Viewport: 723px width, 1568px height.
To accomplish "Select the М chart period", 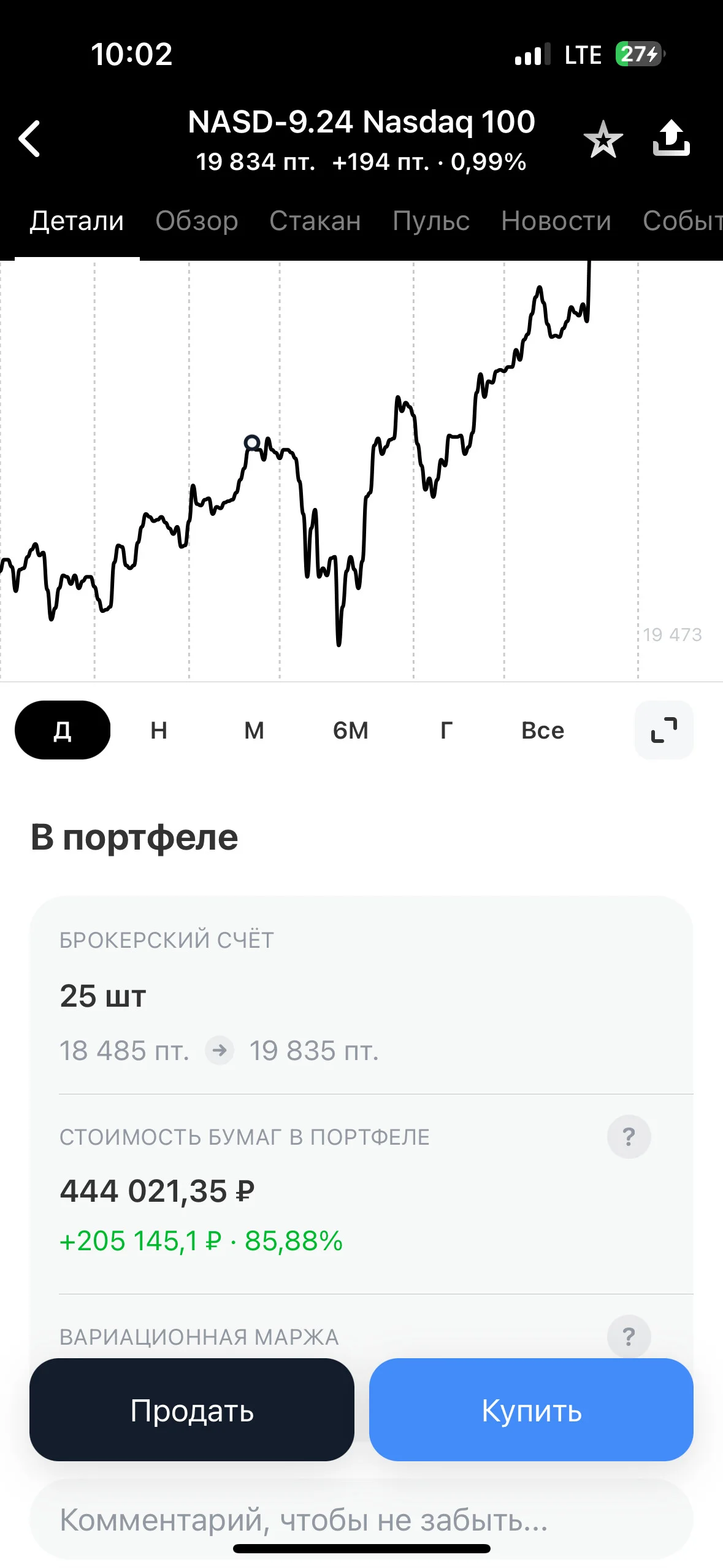I will [x=254, y=730].
